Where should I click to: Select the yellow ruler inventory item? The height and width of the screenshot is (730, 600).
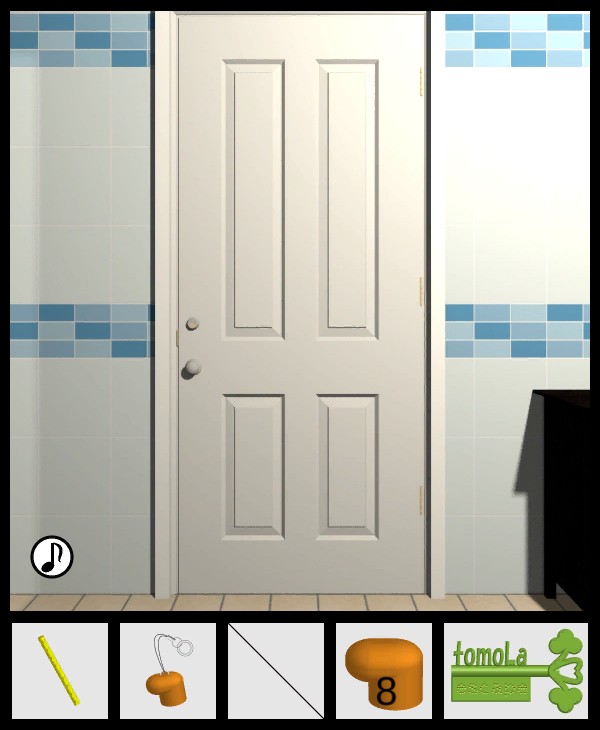60,671
